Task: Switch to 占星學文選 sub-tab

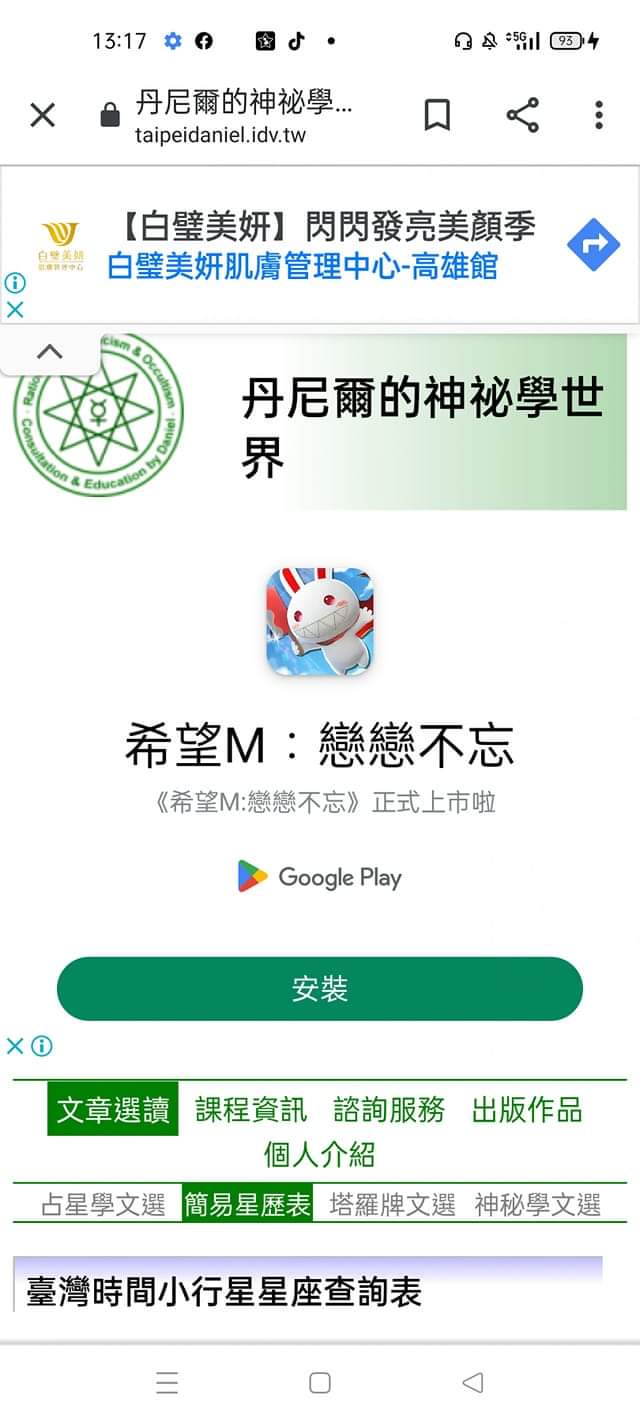Action: [x=103, y=1205]
